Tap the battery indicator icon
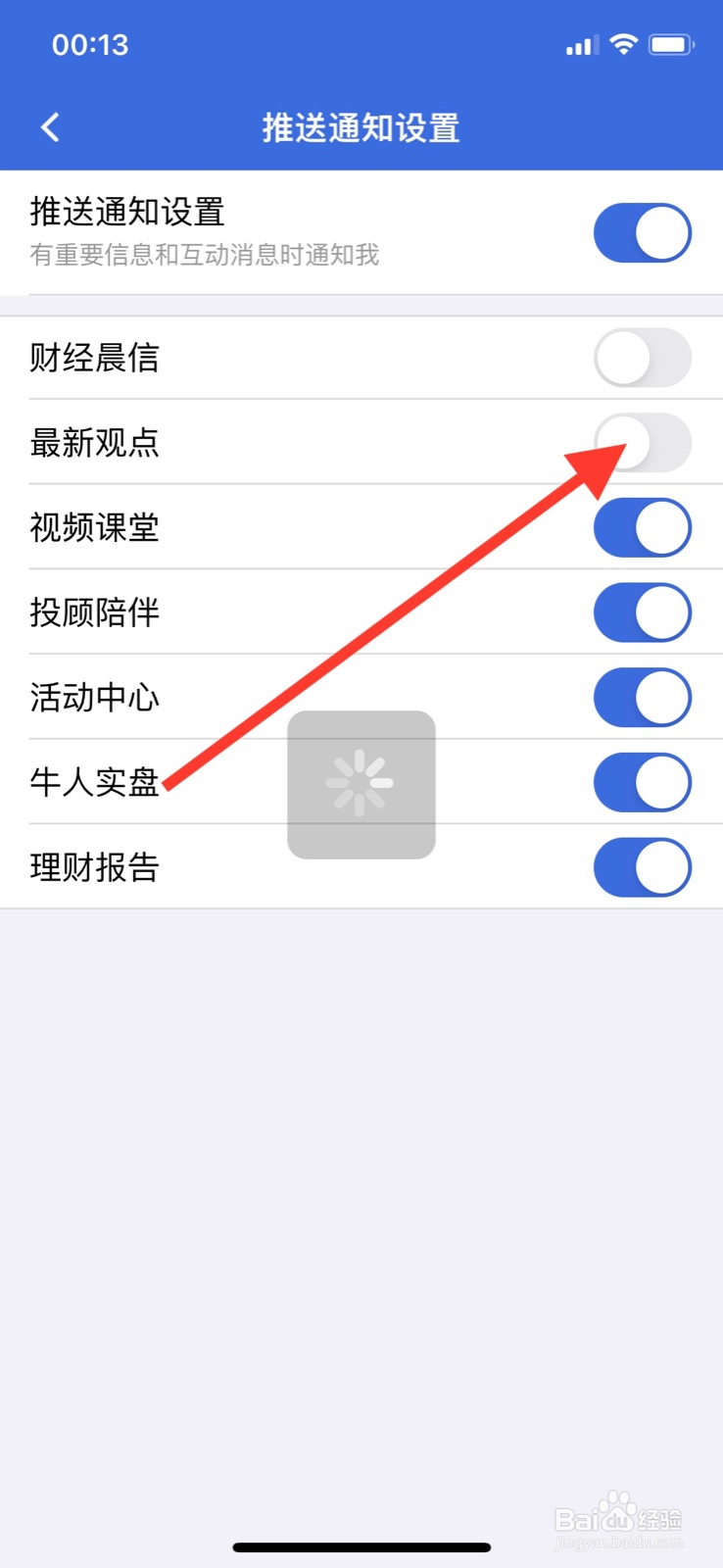The image size is (723, 1568). [672, 43]
